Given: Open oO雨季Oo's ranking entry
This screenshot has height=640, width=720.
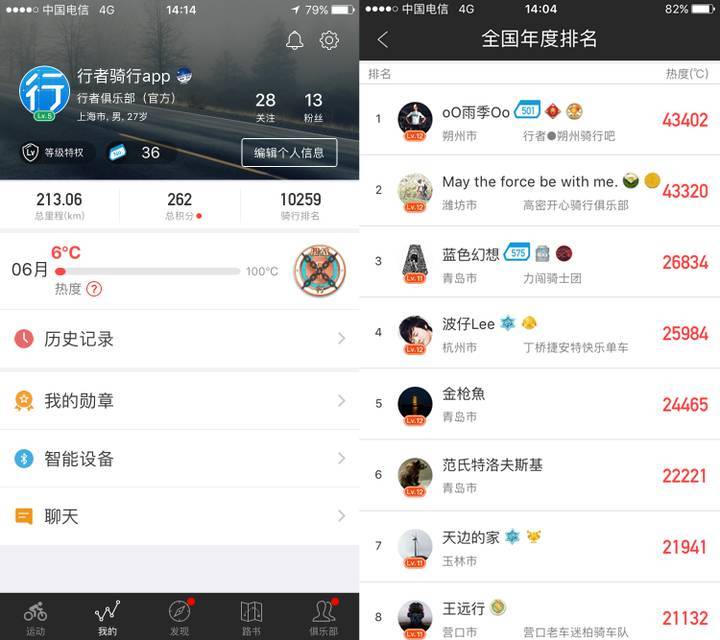Looking at the screenshot, I should (x=540, y=120).
